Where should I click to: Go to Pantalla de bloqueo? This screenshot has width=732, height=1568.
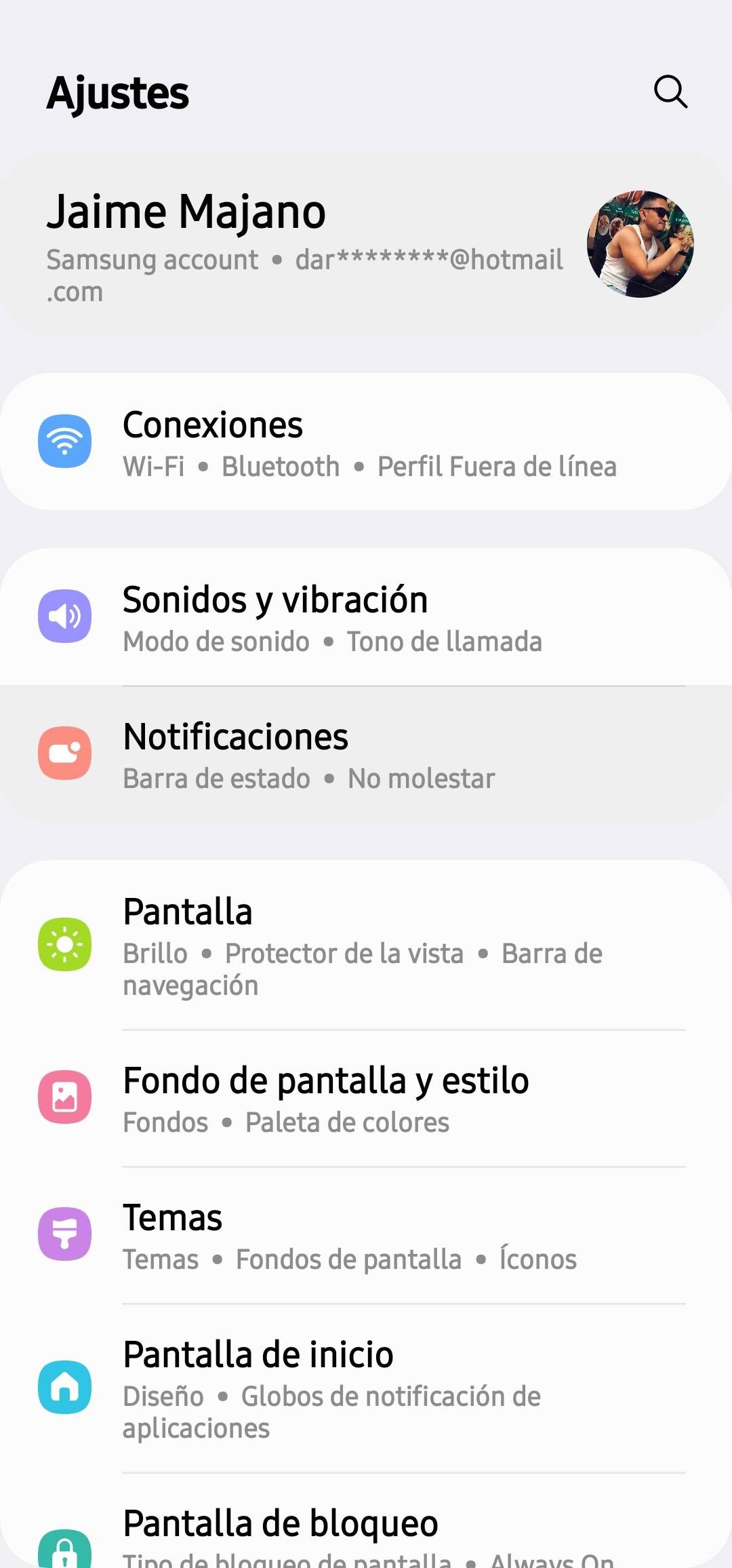[366, 1534]
